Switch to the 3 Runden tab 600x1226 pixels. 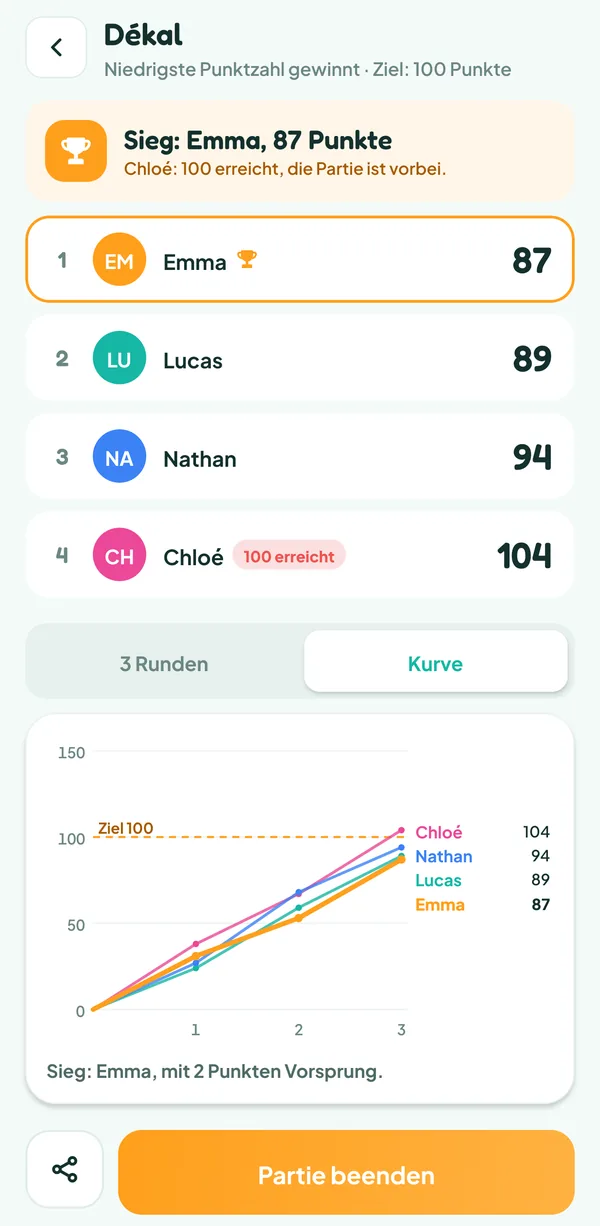coord(164,664)
